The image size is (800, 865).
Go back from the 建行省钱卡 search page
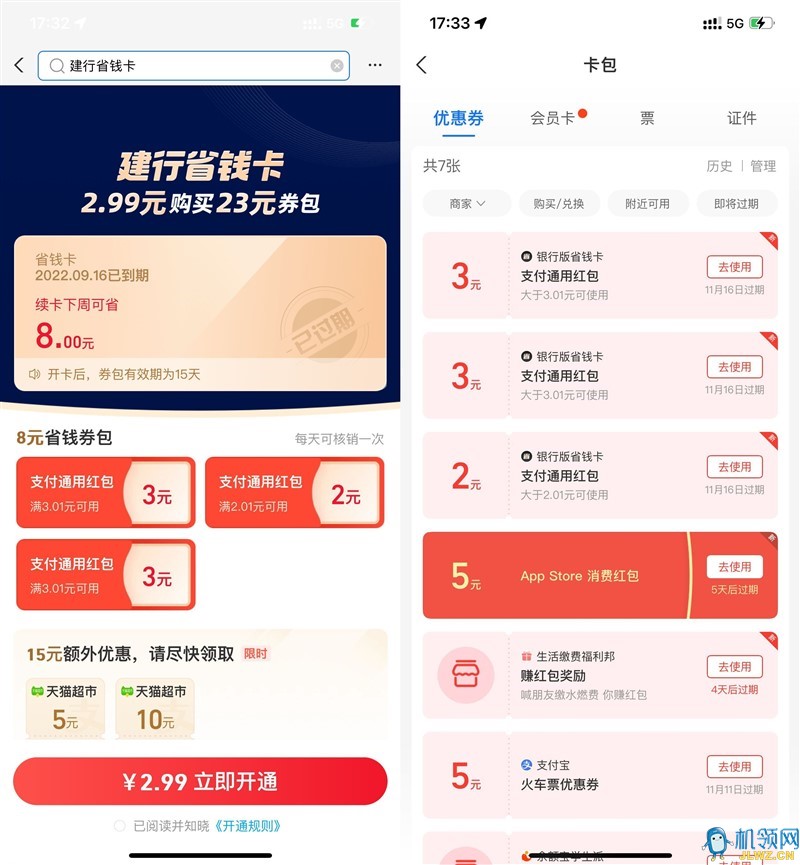click(x=19, y=65)
